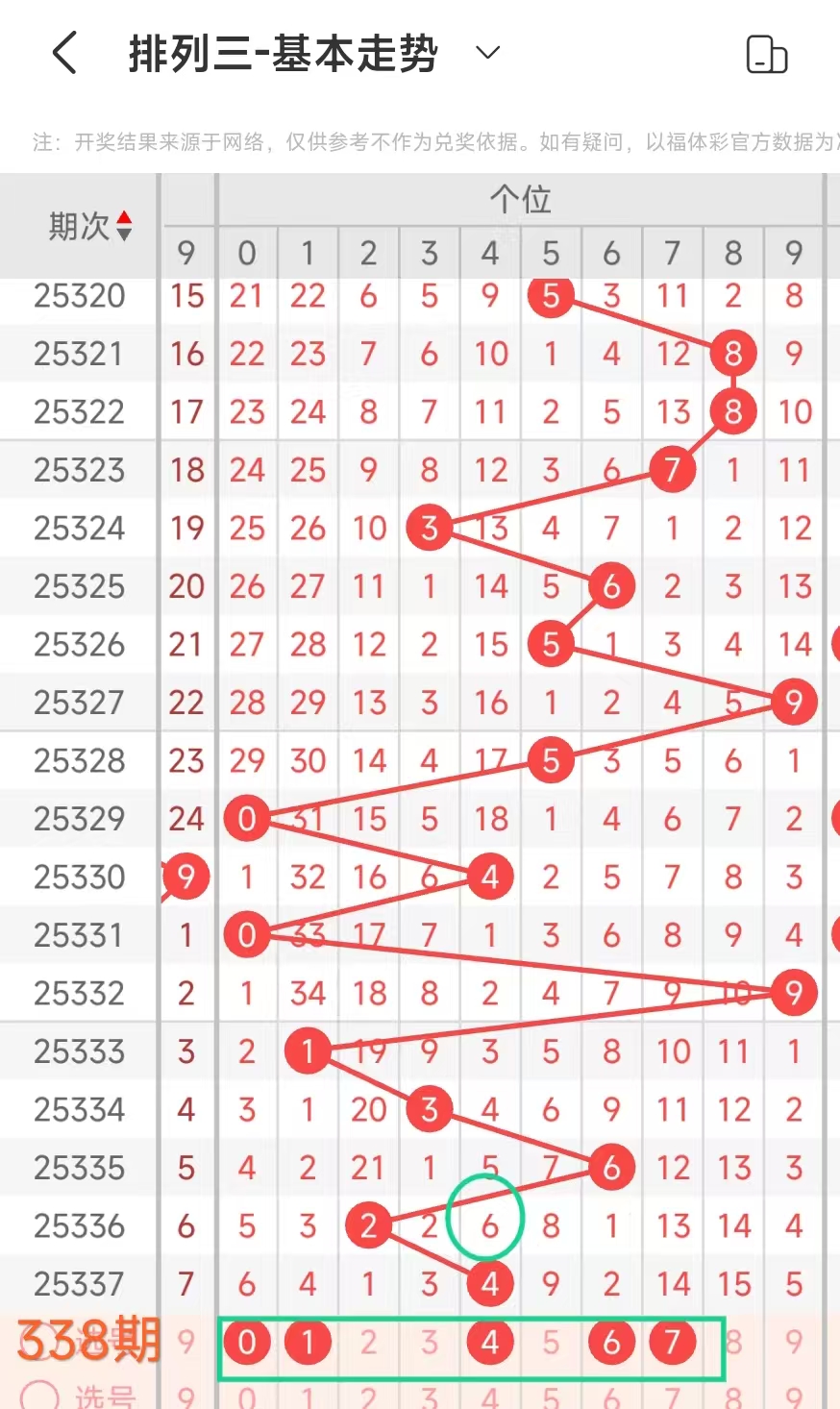Go back using the arrow
The width and height of the screenshot is (840, 1409).
64,53
